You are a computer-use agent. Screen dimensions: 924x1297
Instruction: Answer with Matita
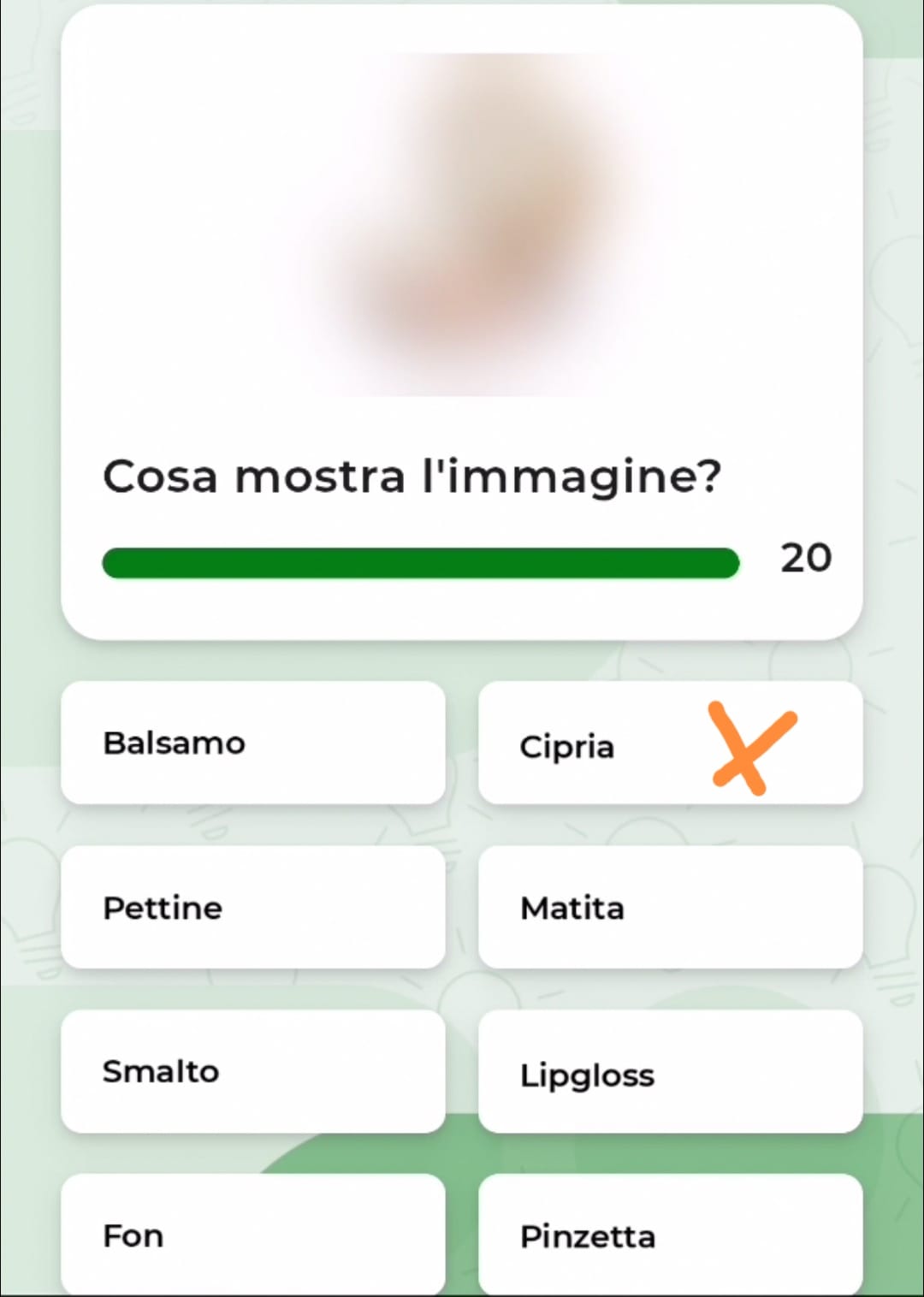pyautogui.click(x=670, y=907)
